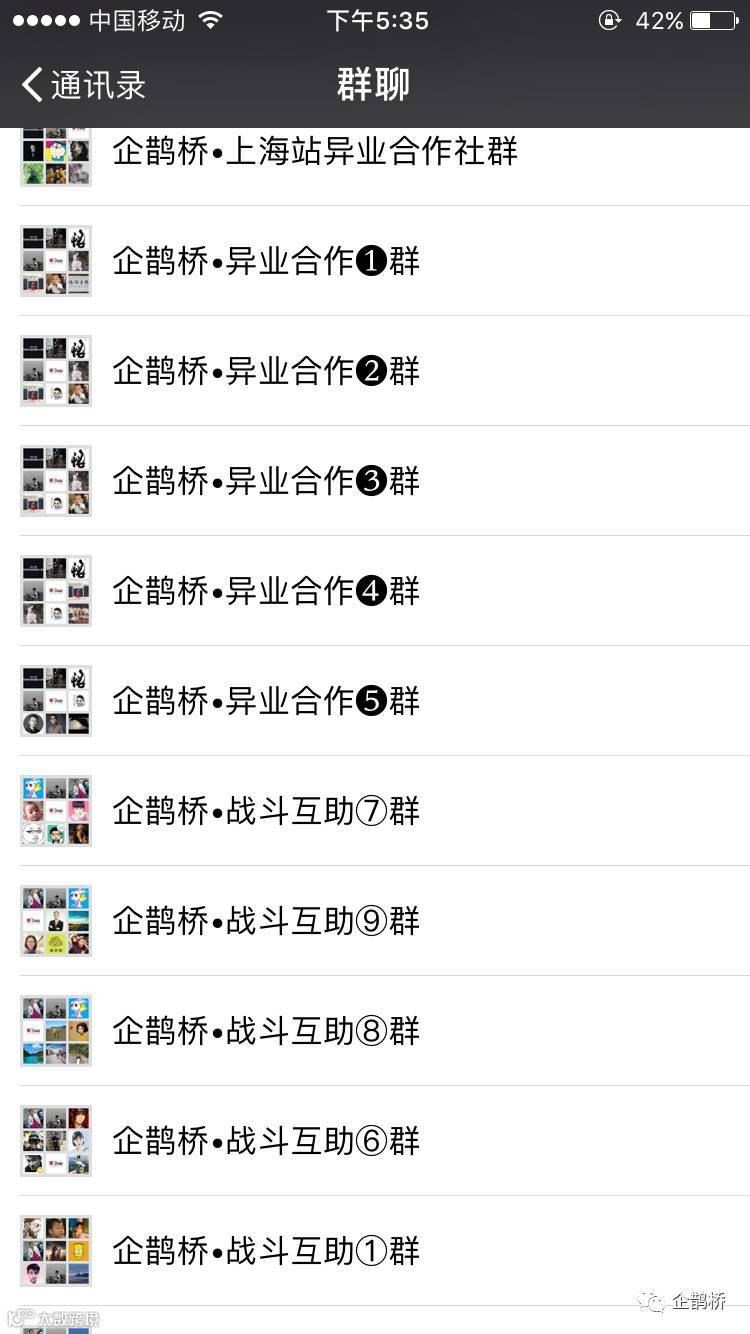Tap the group avatar of 异业合作❶群

pos(55,260)
